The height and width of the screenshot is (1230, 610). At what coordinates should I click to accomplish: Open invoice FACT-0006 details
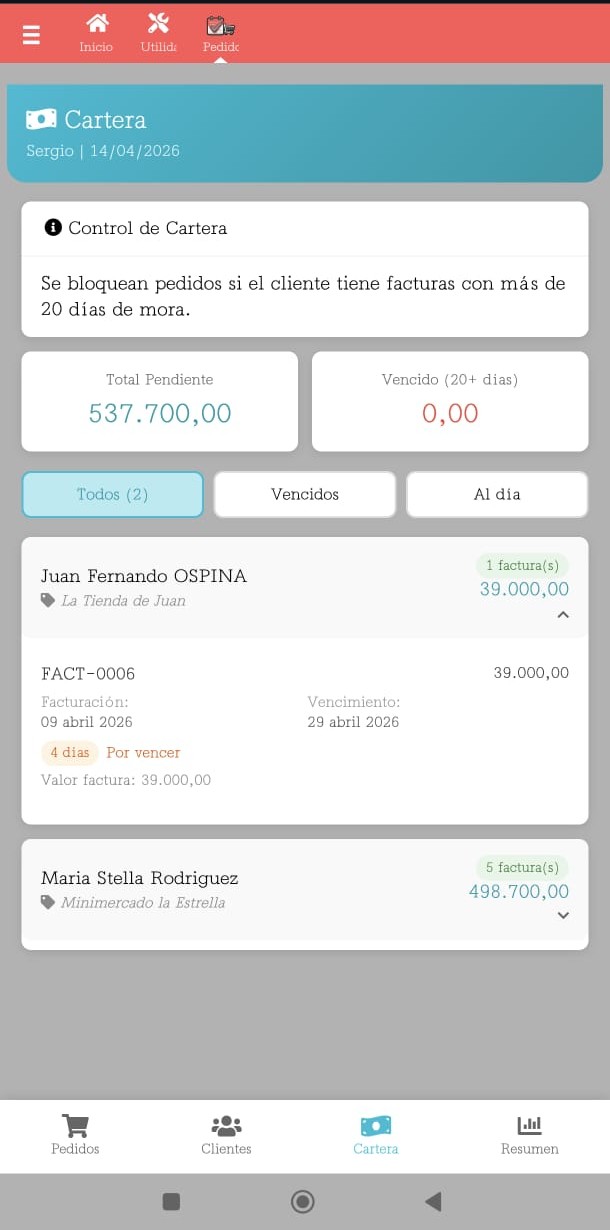pos(88,673)
